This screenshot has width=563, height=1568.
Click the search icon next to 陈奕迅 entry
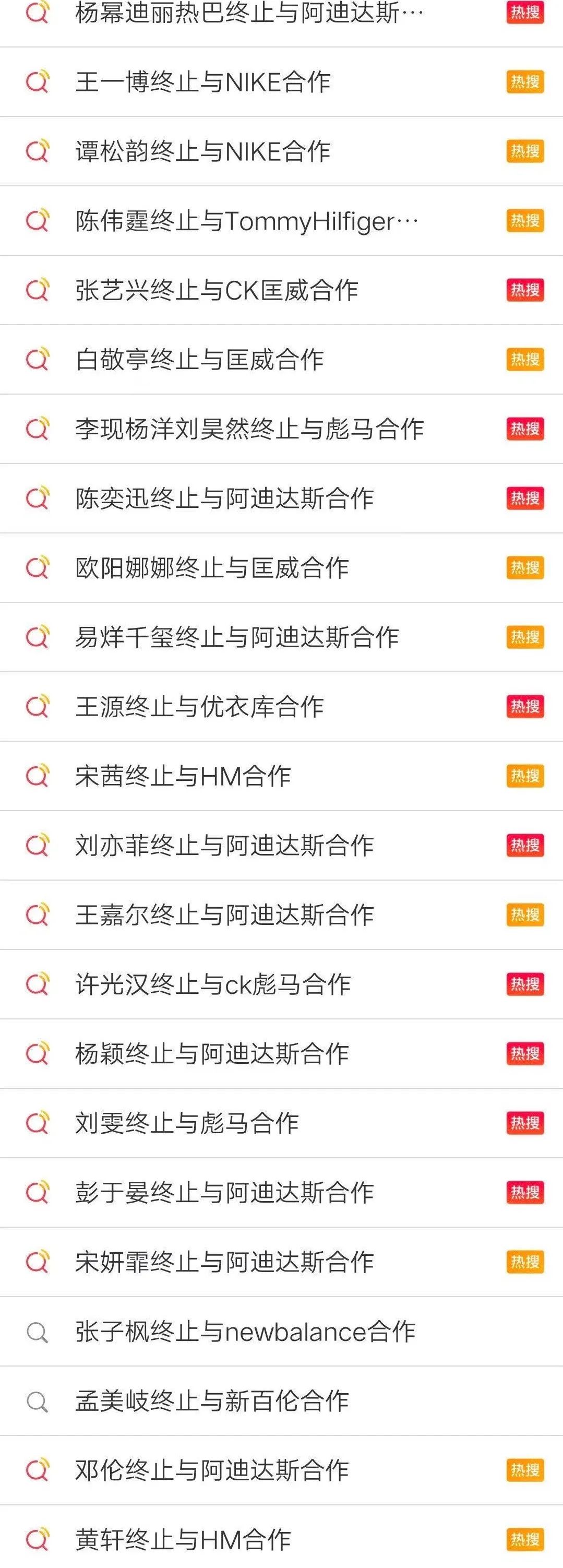(x=38, y=498)
